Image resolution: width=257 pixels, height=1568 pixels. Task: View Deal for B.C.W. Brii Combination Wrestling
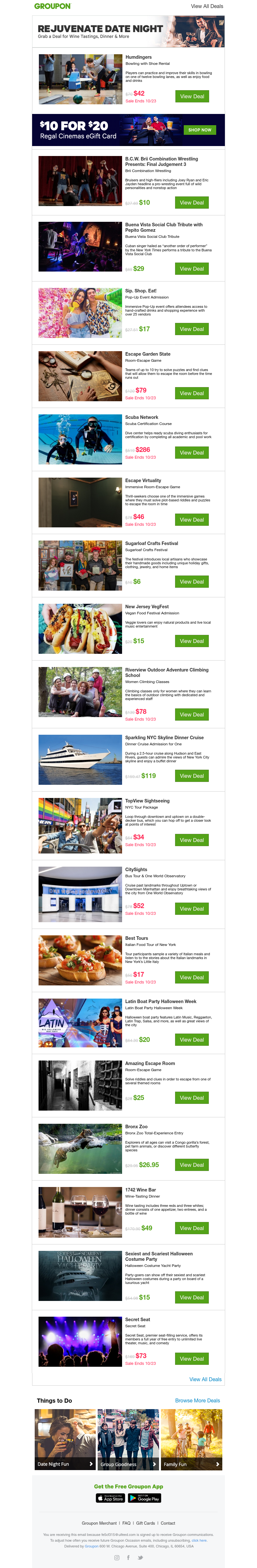191,203
